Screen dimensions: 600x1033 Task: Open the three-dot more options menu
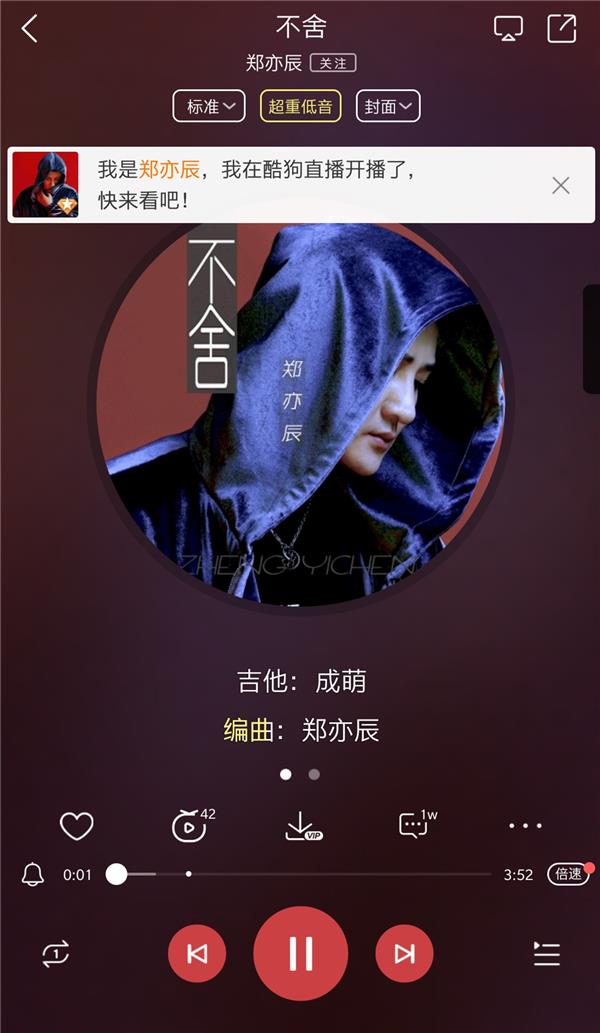tap(525, 825)
